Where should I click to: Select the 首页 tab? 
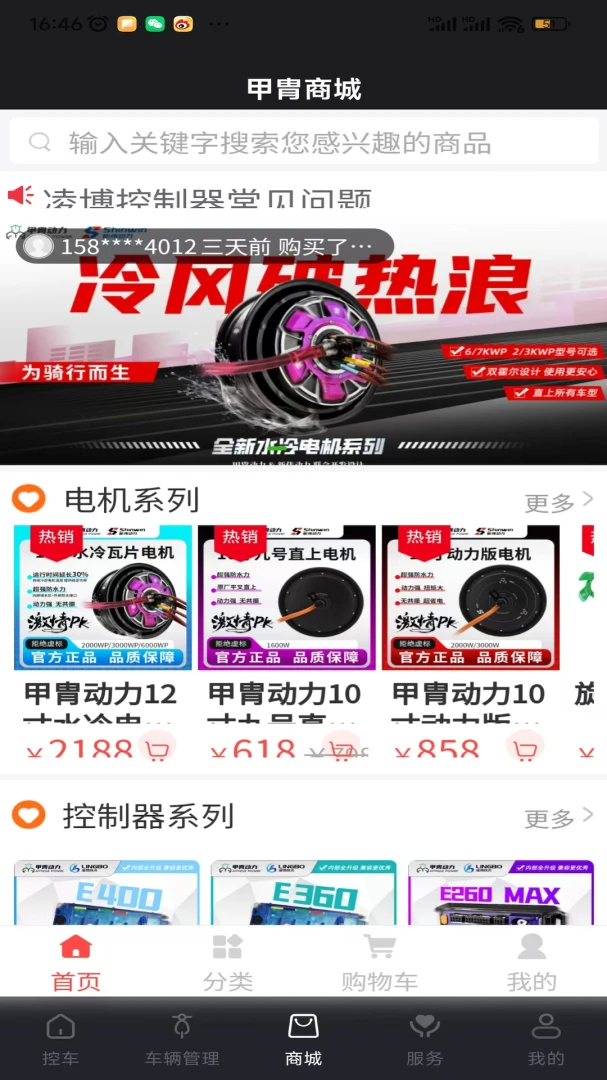tap(76, 962)
